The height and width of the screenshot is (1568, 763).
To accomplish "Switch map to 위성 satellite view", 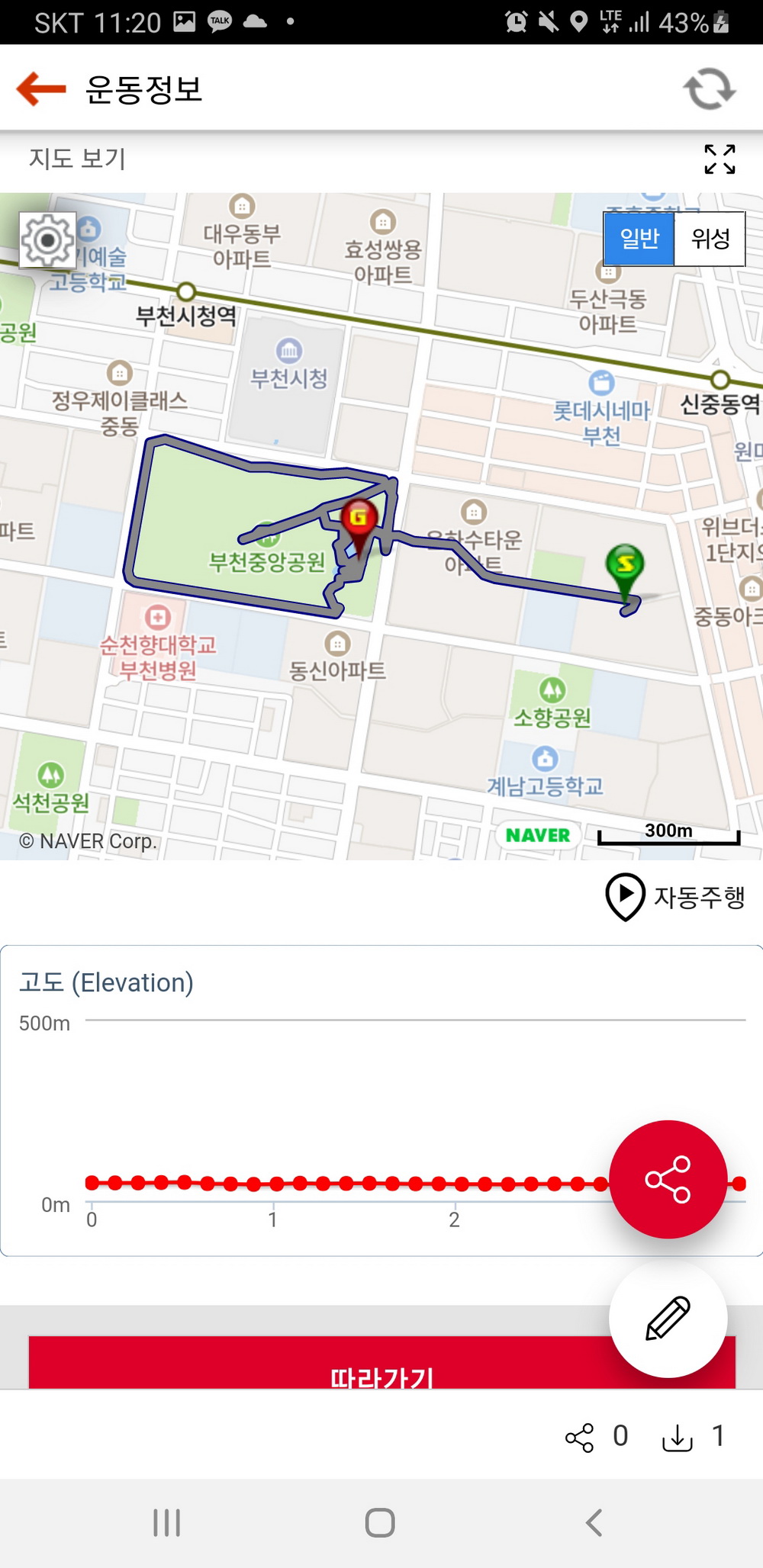I will coord(710,239).
